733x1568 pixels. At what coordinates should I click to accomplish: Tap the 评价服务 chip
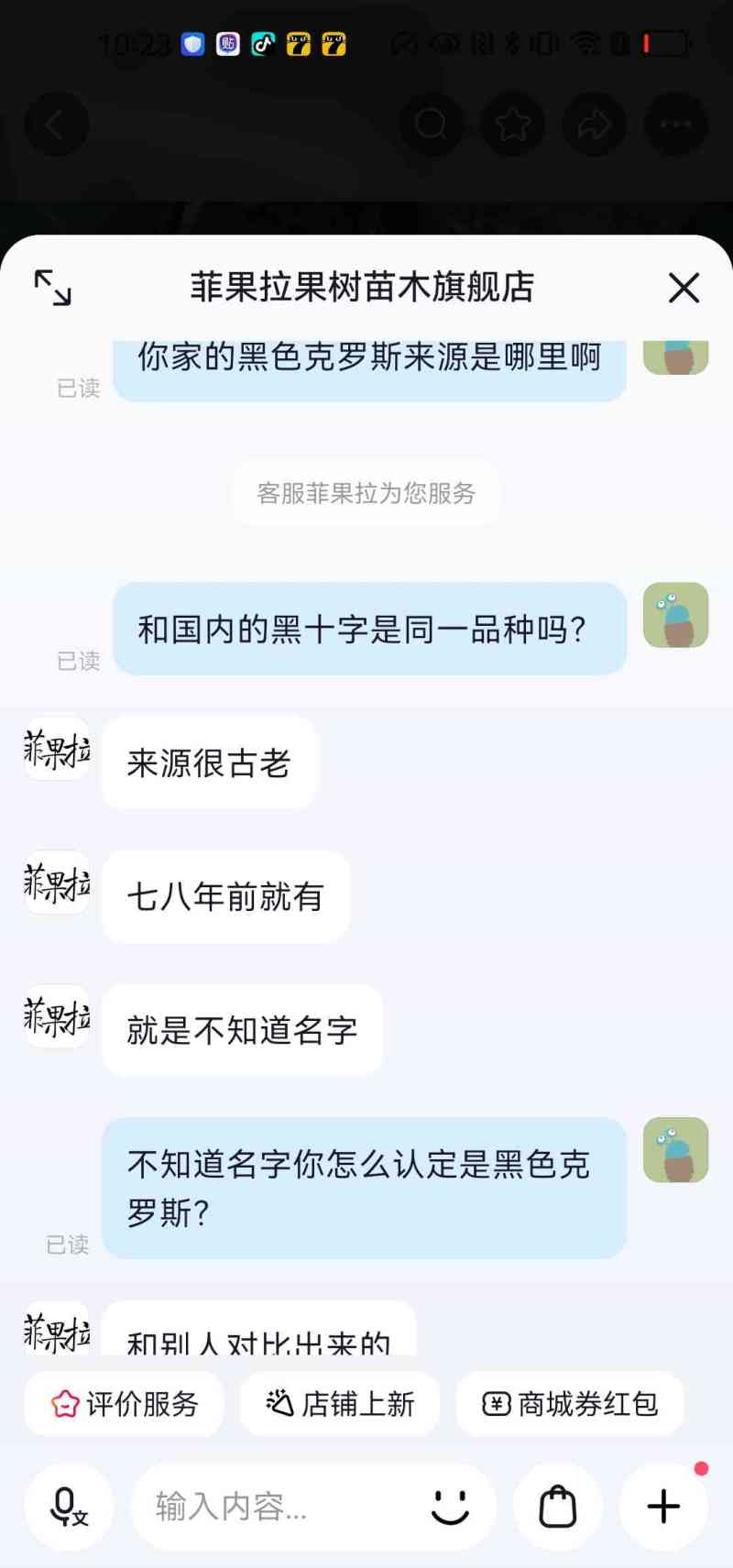coord(125,1404)
